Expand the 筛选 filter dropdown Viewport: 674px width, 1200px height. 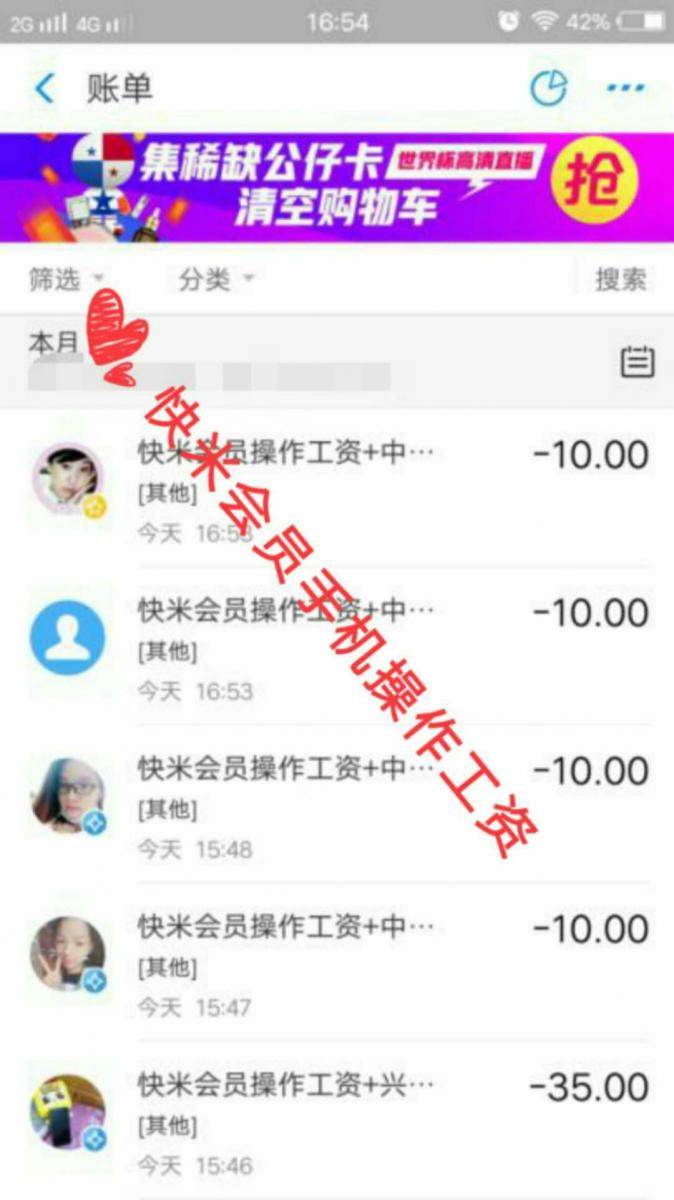tap(66, 280)
